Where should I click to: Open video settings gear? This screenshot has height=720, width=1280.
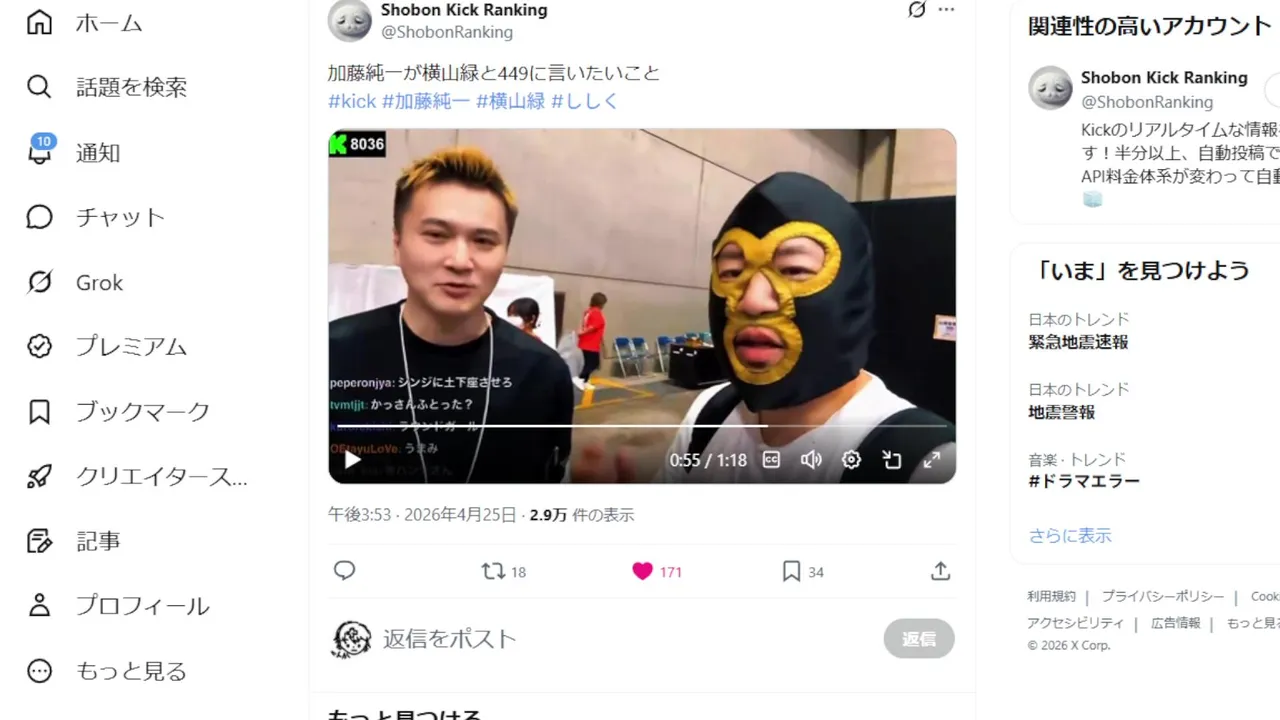[851, 460]
